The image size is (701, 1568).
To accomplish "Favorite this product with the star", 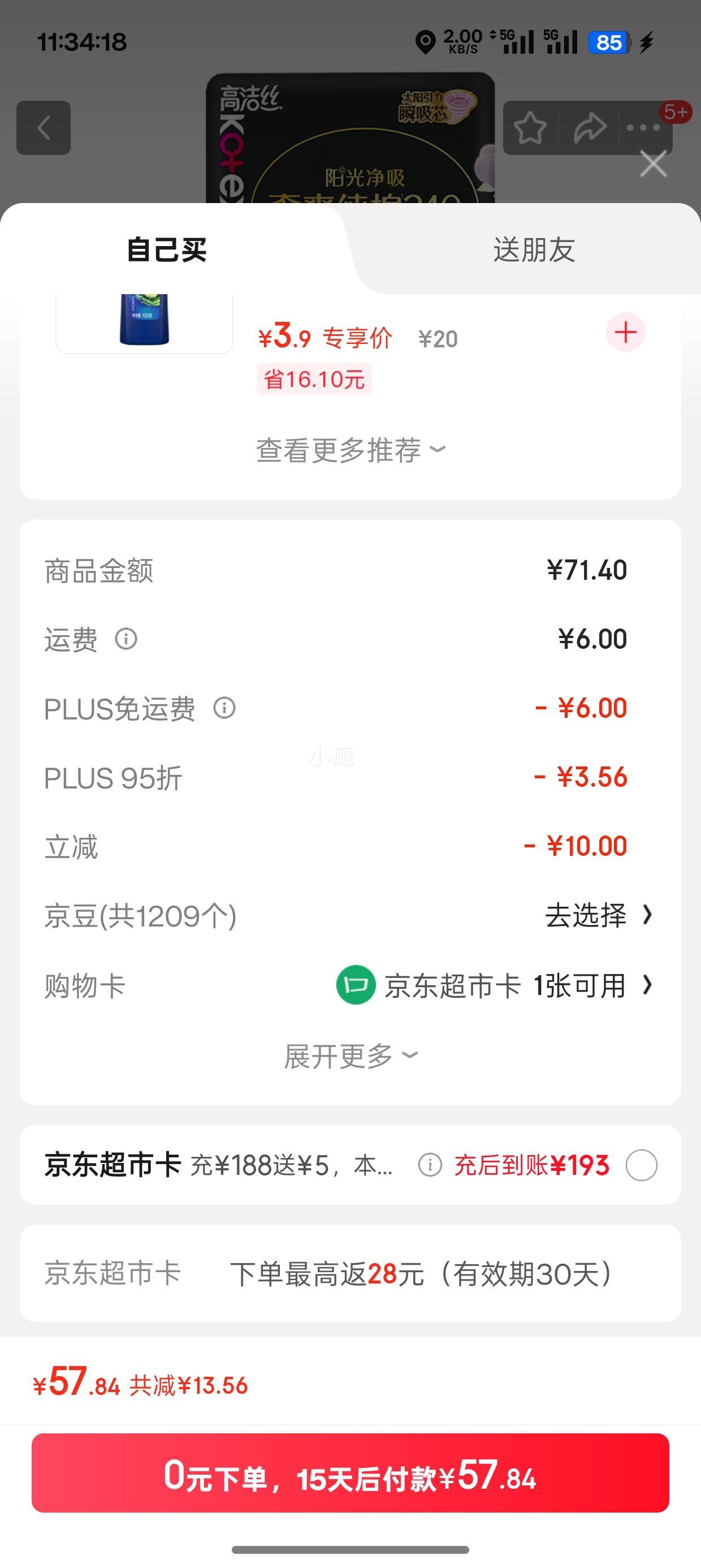I will point(529,128).
